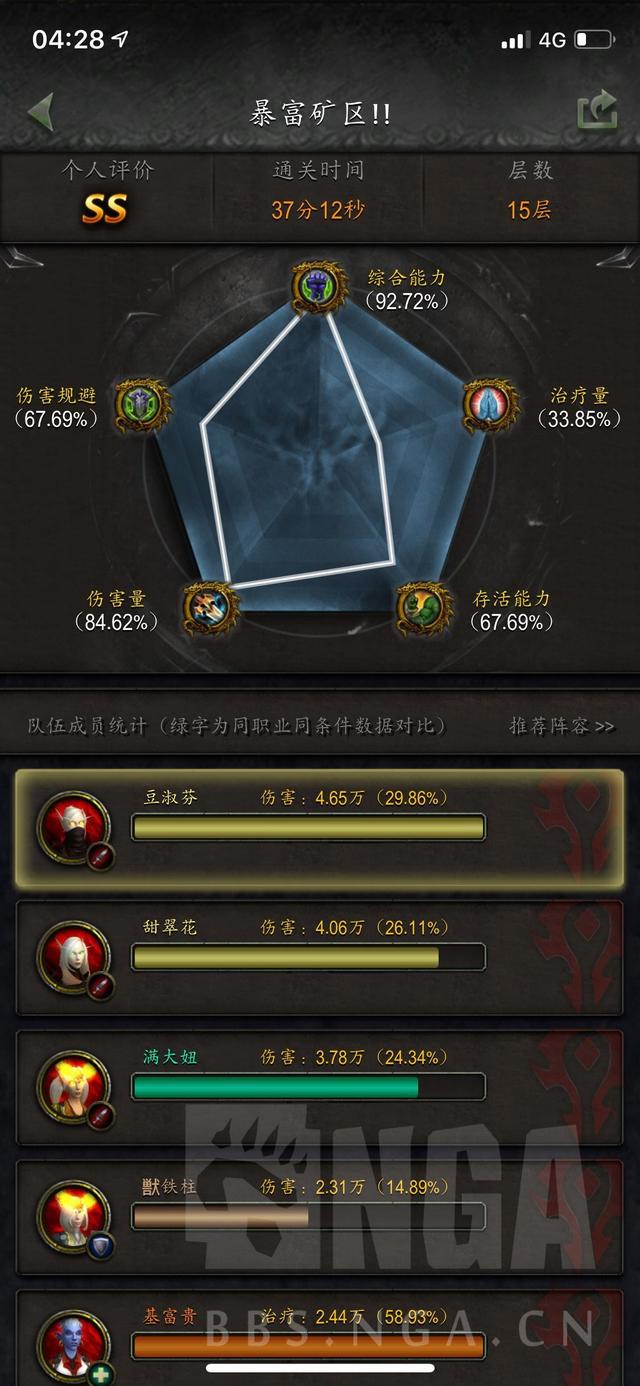Tap healer 基富贵's row
640x1386 pixels.
coord(318,1336)
